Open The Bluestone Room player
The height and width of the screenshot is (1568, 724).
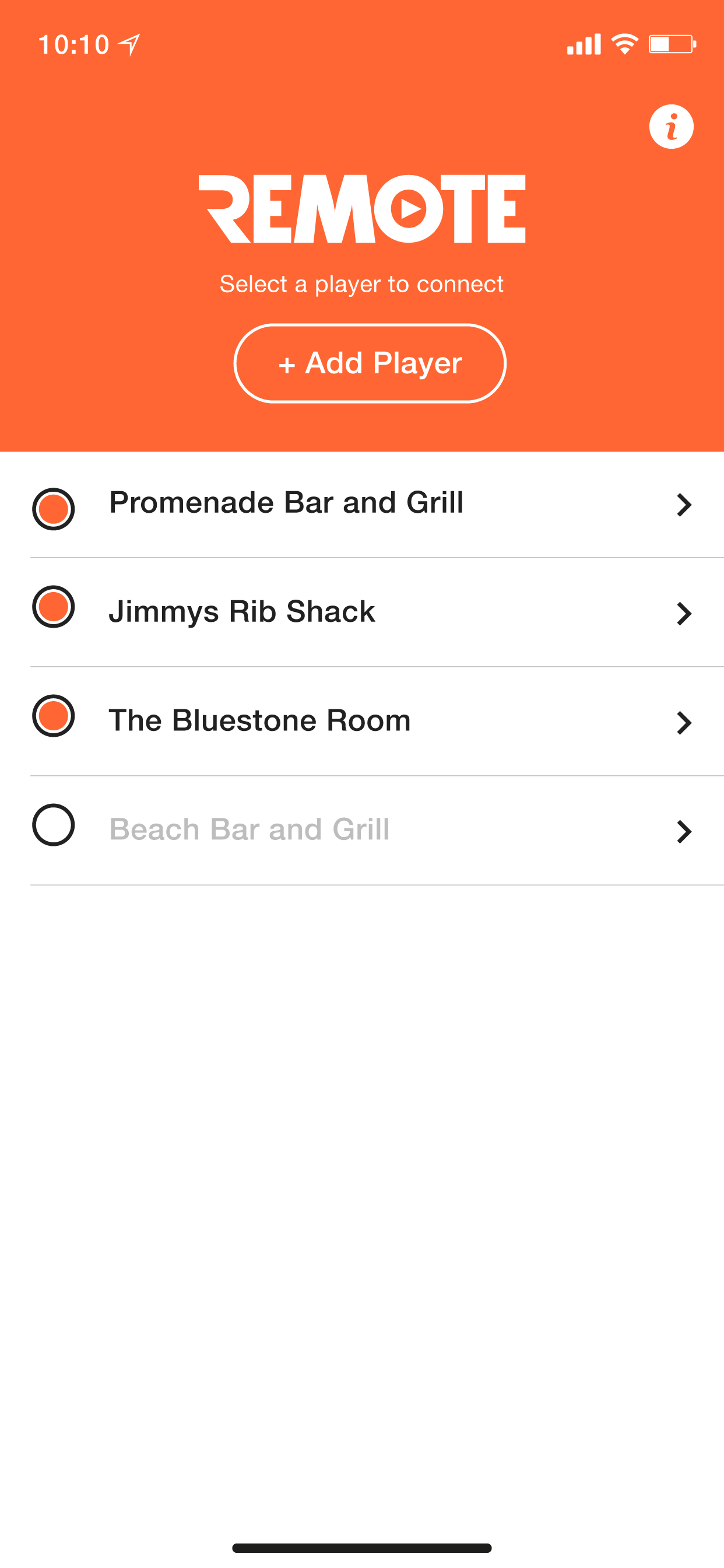(x=362, y=722)
